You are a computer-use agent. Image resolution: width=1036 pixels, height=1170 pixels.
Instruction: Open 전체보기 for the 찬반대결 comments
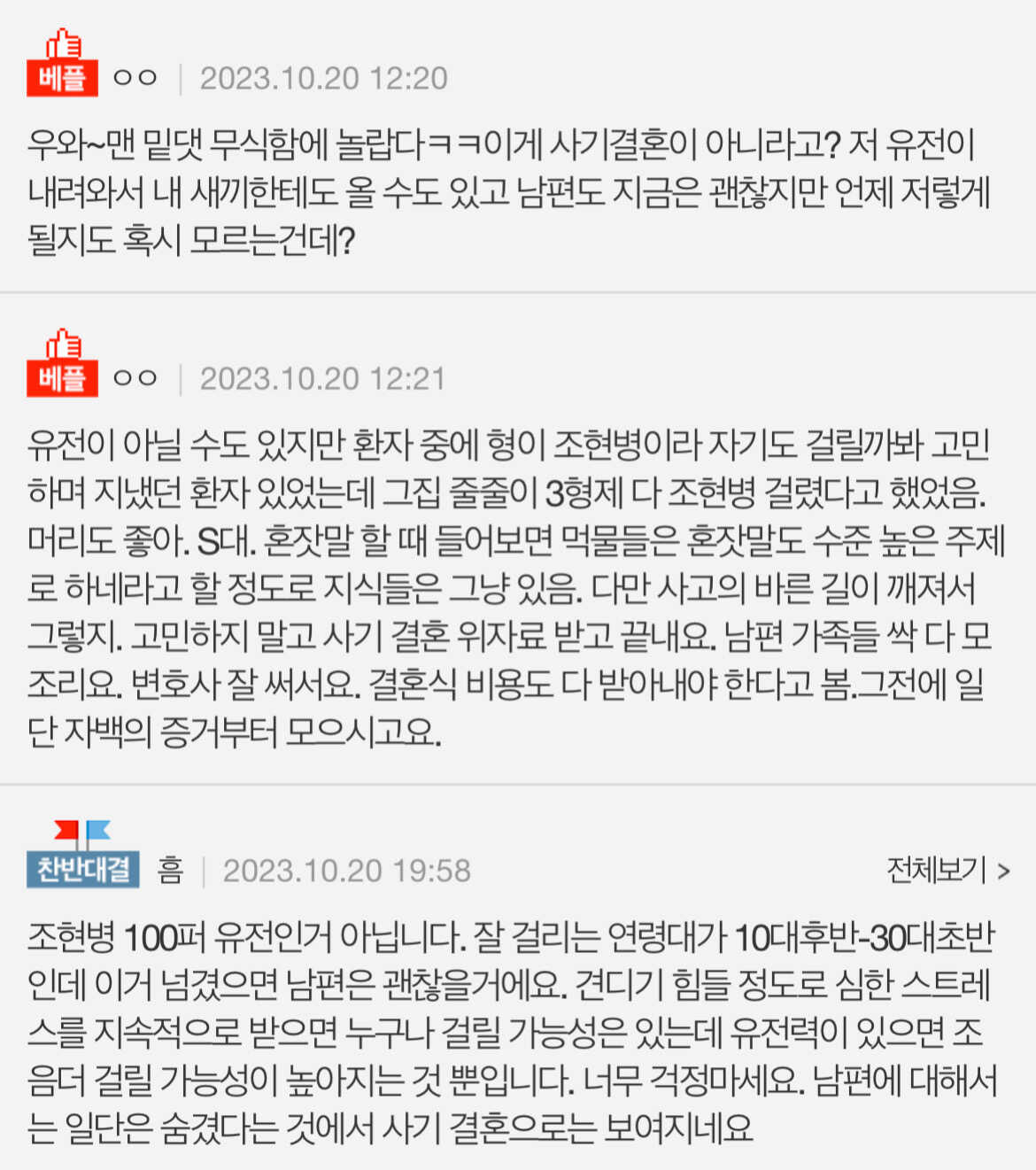(947, 871)
